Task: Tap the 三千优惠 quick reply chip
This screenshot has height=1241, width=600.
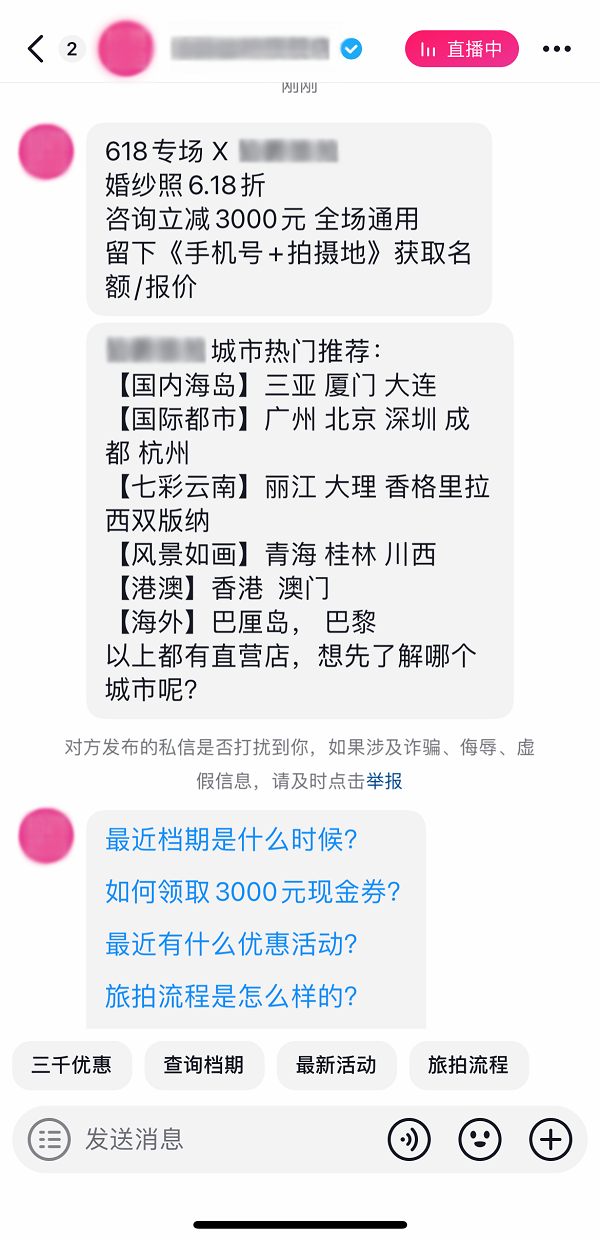Action: 72,1065
